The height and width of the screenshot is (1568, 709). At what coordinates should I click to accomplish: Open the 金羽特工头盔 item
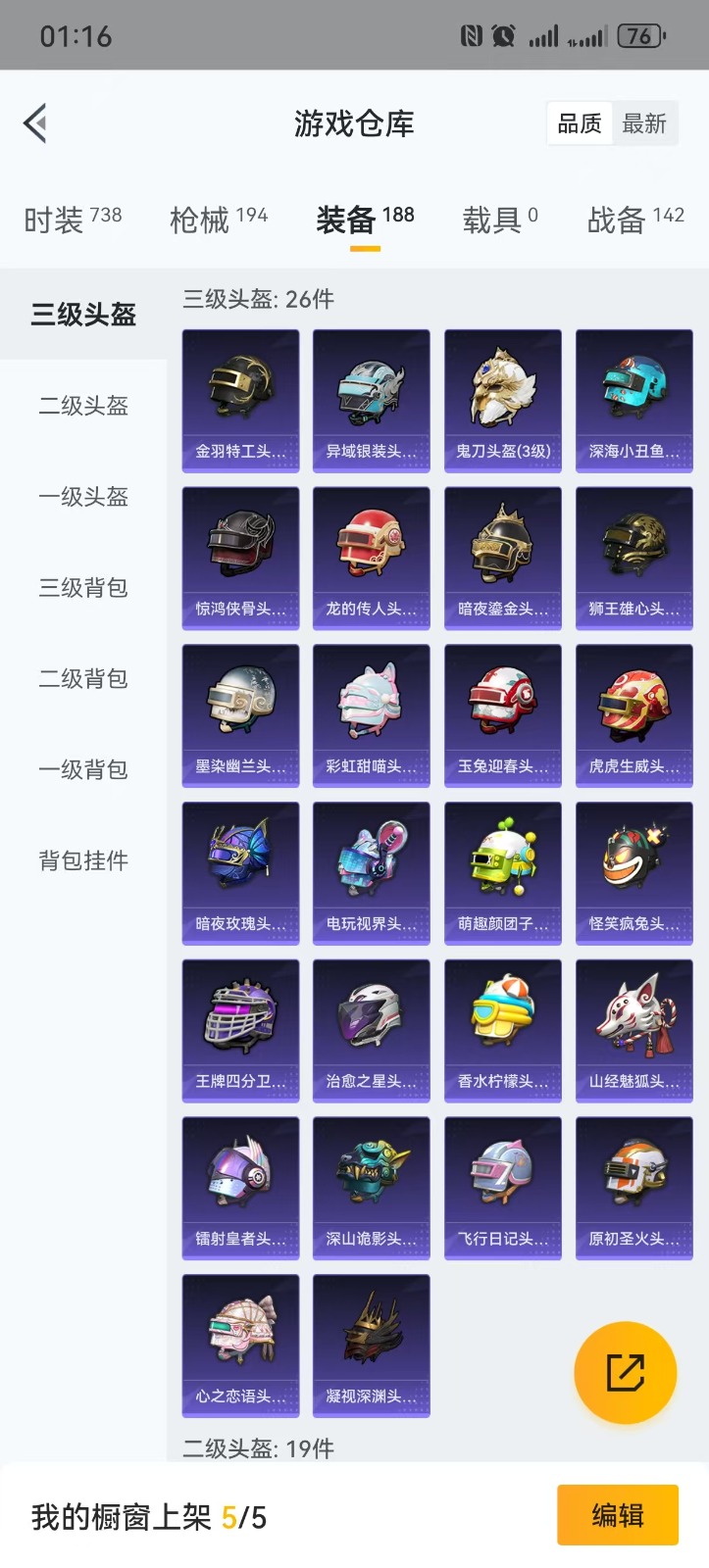point(240,400)
